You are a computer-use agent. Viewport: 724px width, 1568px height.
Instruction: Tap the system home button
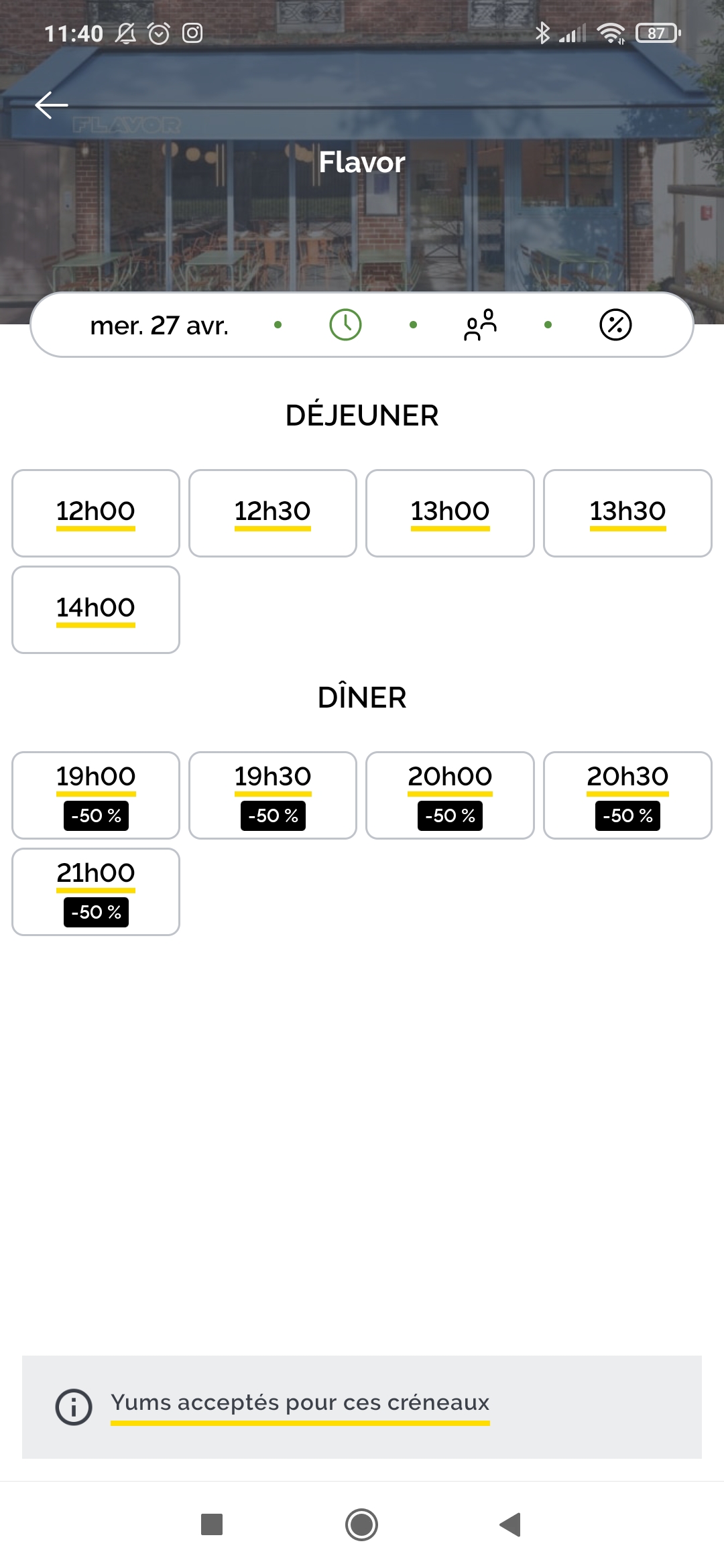362,1524
